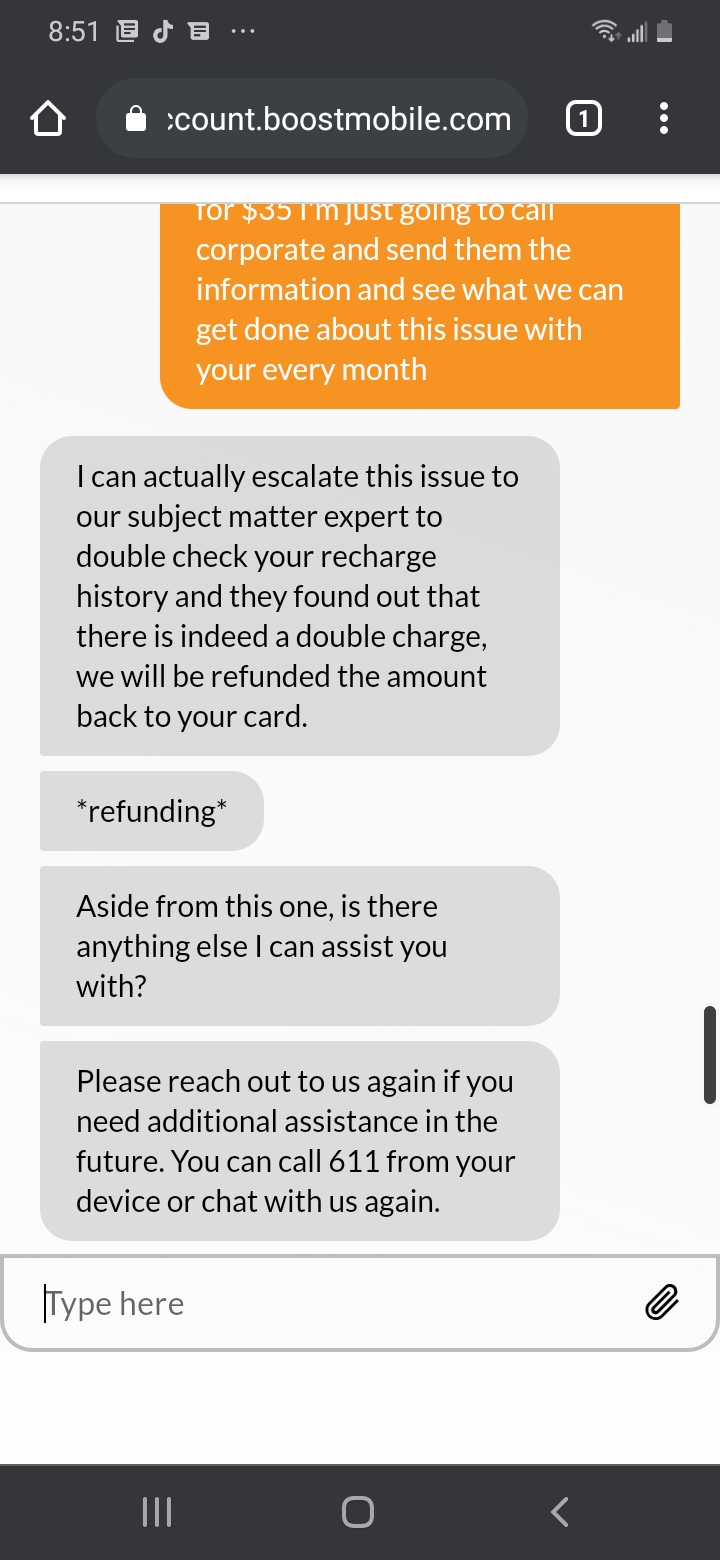
Task: Expand hidden notifications via the ellipsis
Action: (x=241, y=33)
